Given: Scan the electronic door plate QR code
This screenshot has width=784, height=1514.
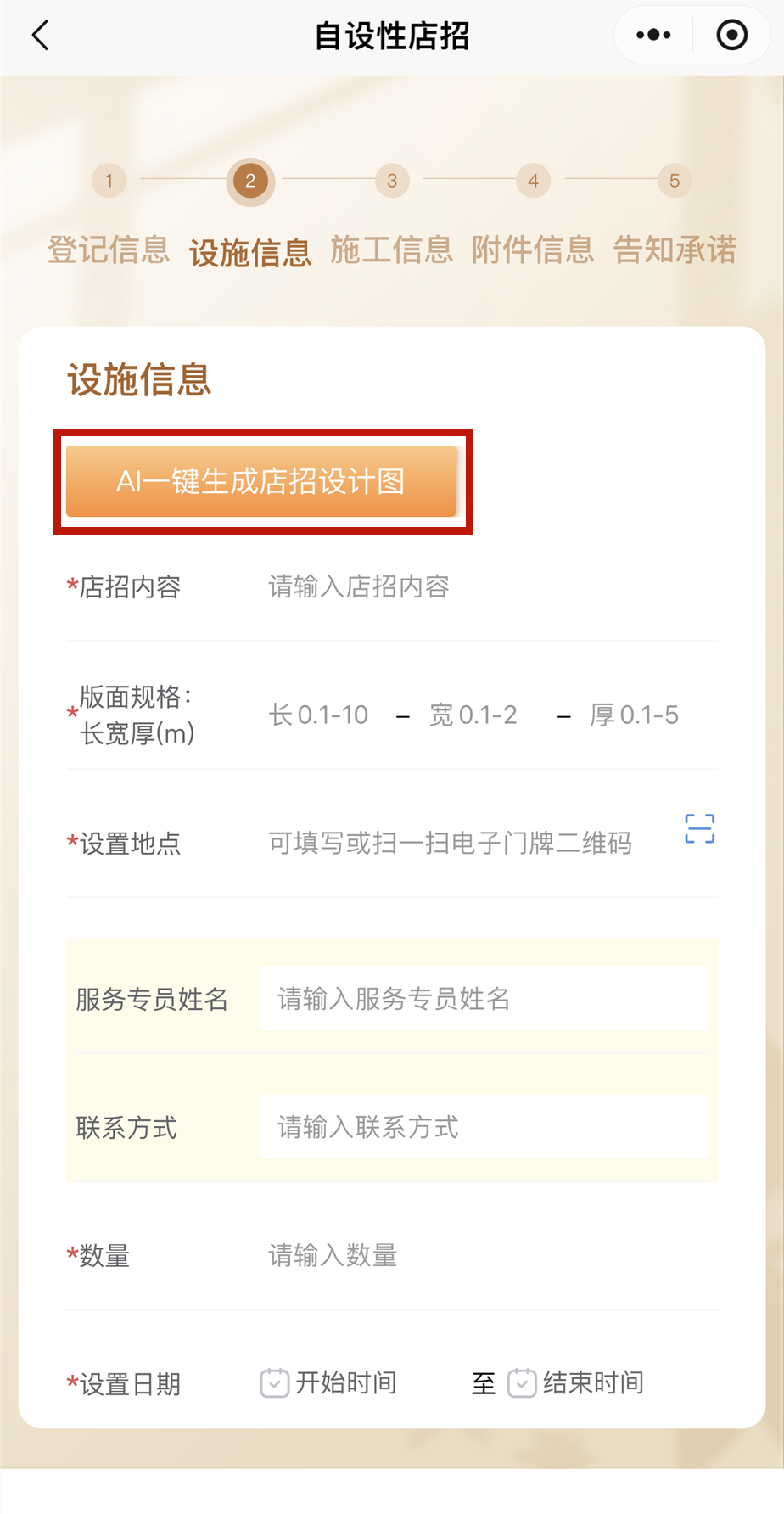Looking at the screenshot, I should point(699,828).
